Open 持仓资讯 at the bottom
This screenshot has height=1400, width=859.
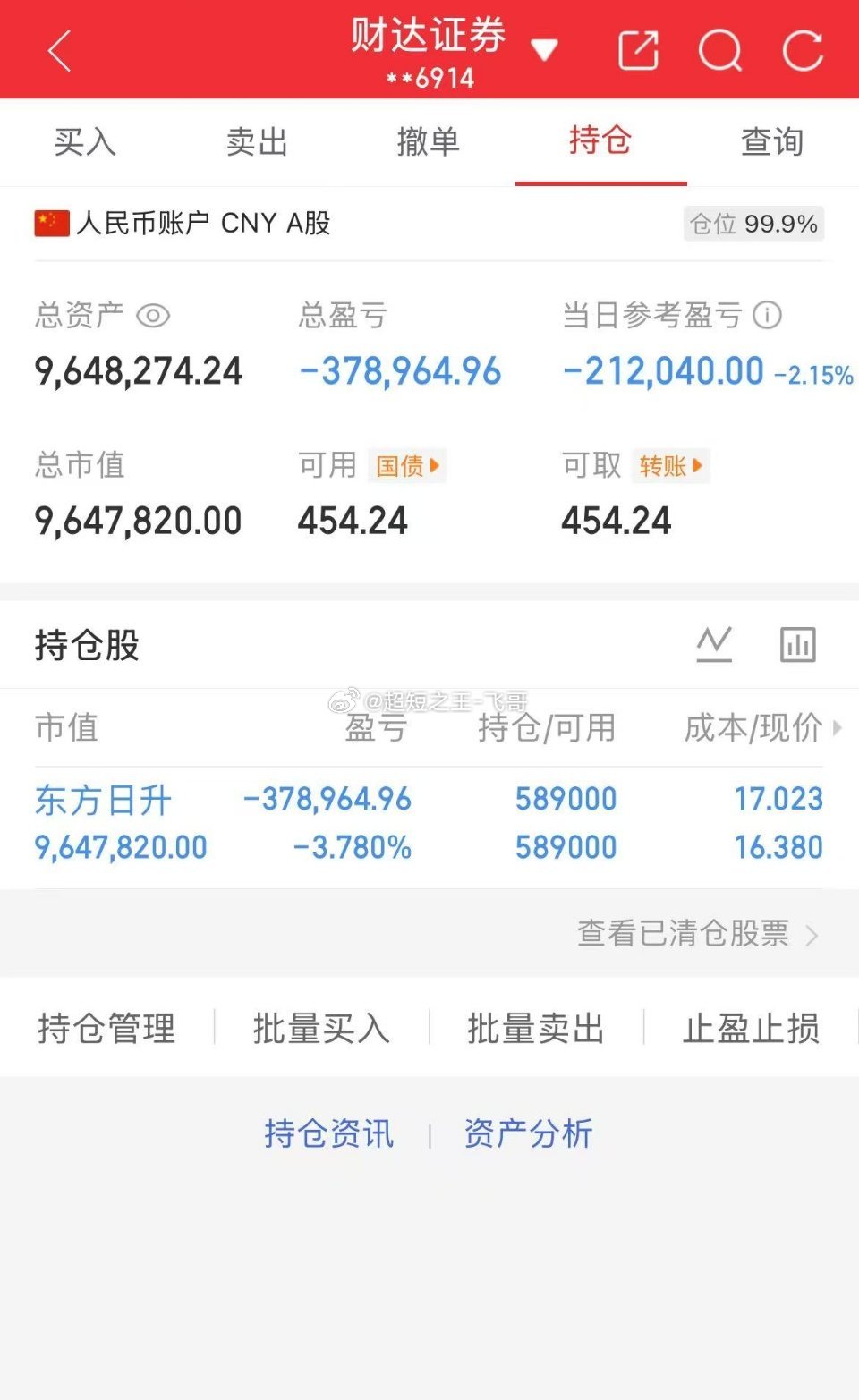point(329,1133)
